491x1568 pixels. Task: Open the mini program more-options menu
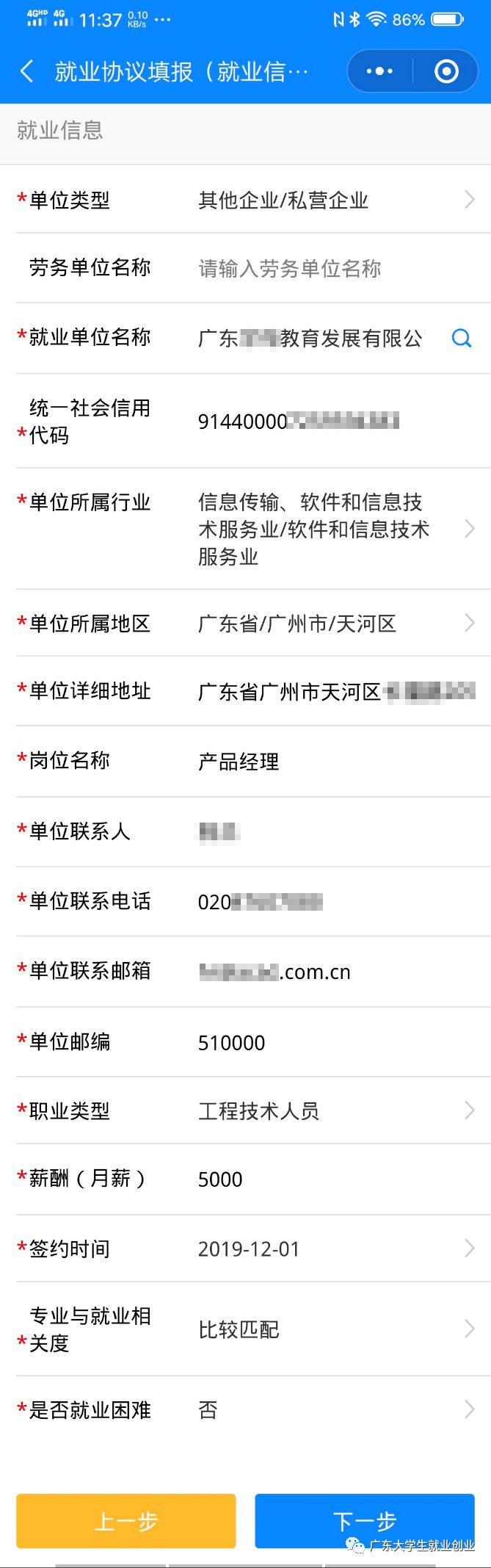pyautogui.click(x=379, y=71)
